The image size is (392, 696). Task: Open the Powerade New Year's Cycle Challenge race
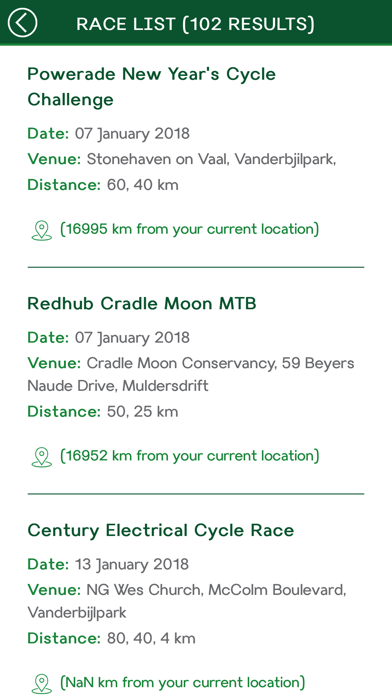(x=151, y=87)
